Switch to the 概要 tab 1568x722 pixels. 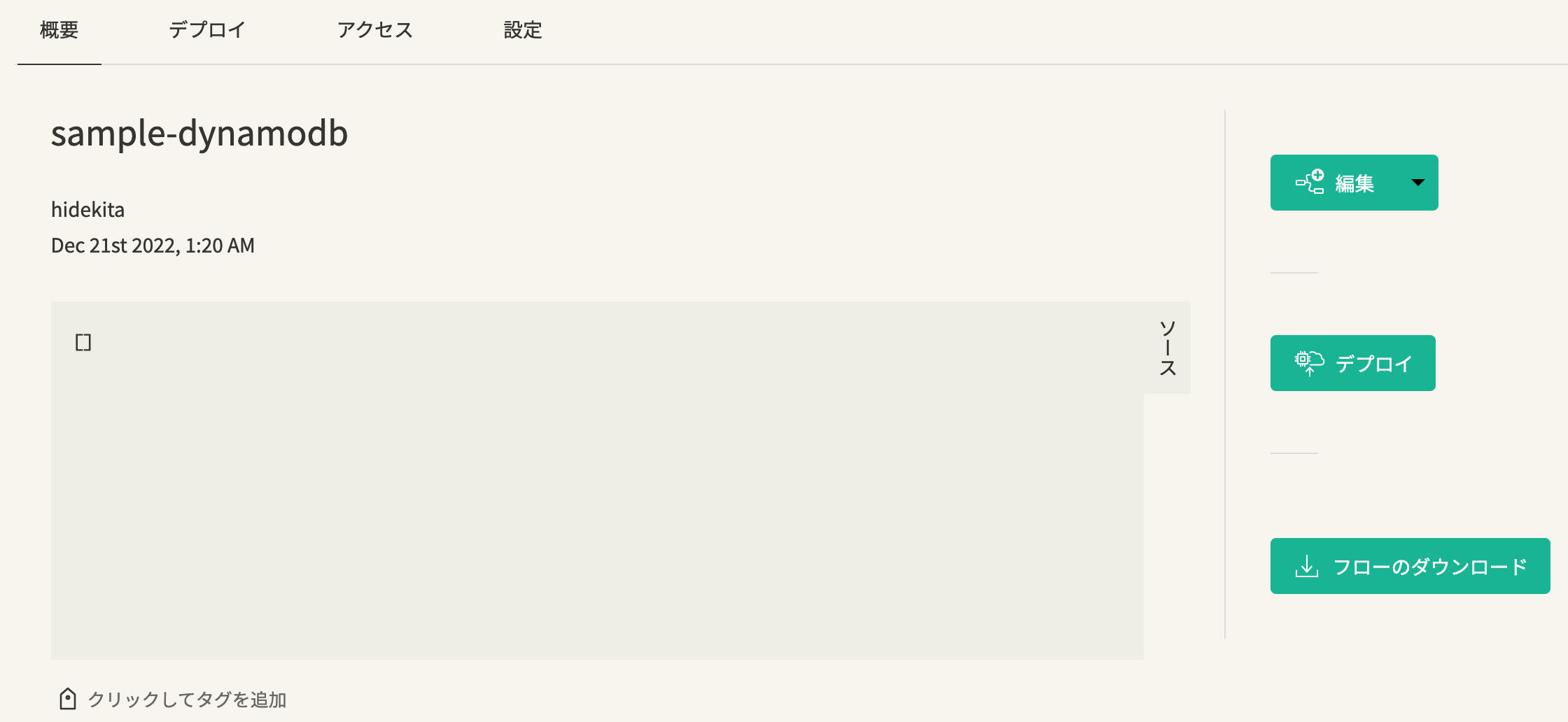[x=59, y=30]
